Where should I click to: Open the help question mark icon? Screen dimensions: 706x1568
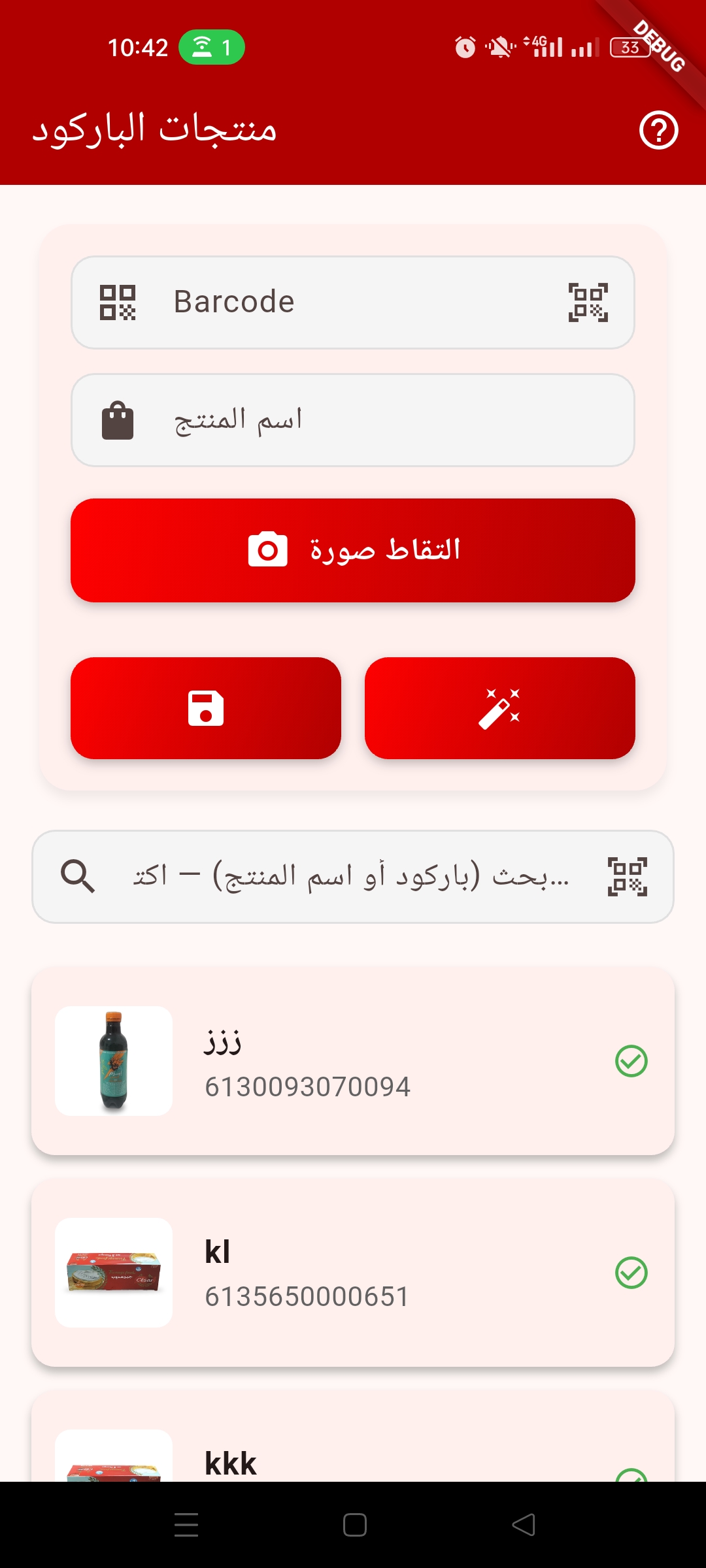click(x=658, y=131)
